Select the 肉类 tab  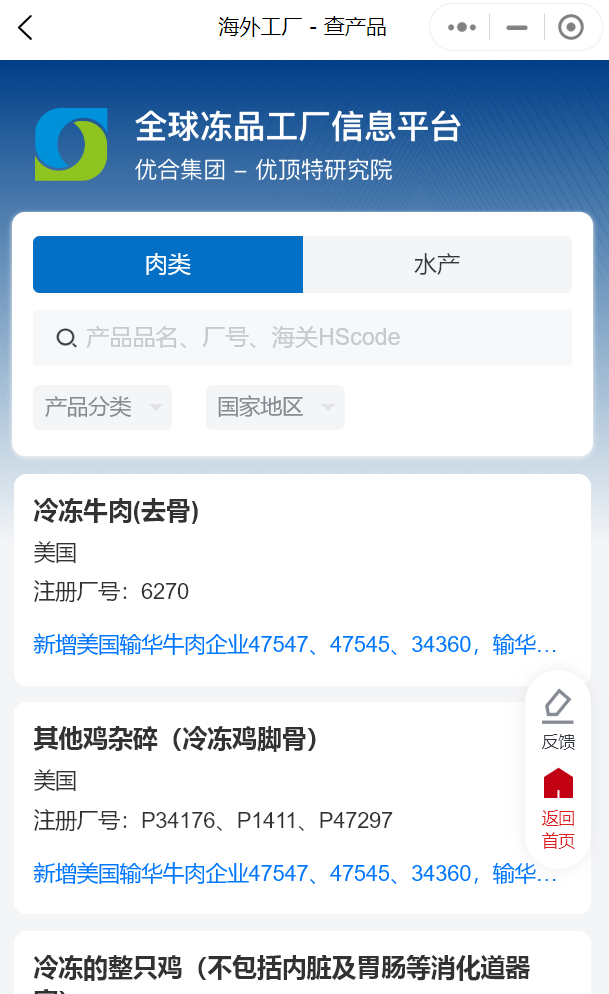[x=168, y=264]
